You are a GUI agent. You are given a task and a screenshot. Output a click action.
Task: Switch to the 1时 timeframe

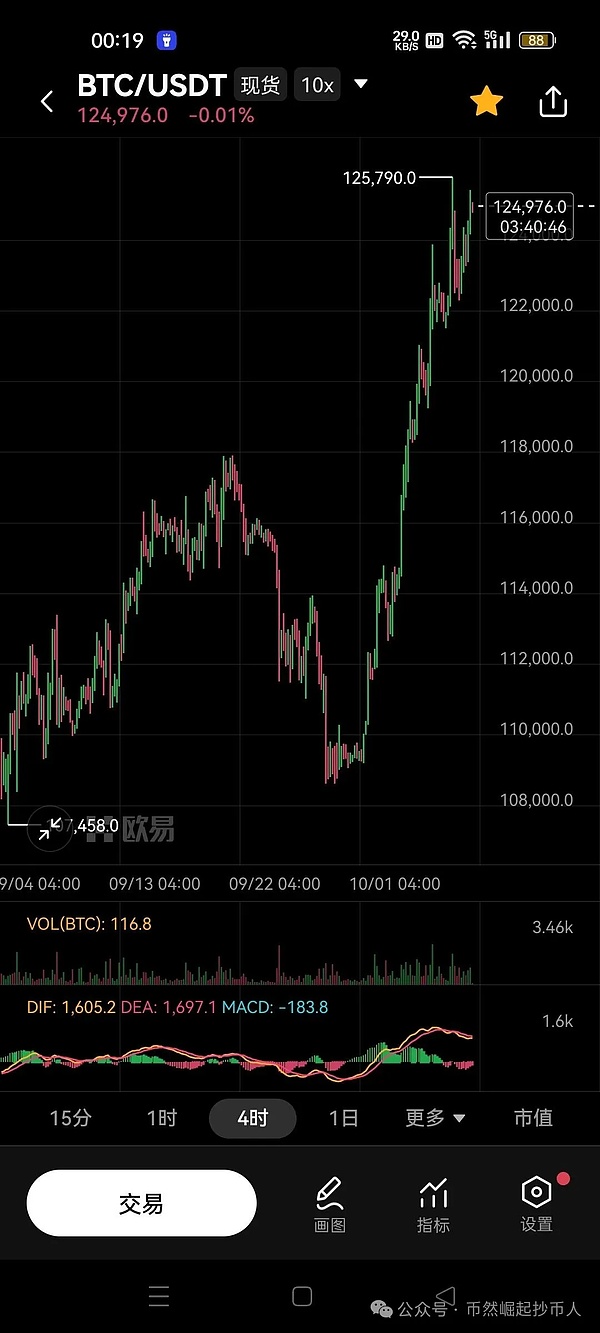pos(161,1118)
